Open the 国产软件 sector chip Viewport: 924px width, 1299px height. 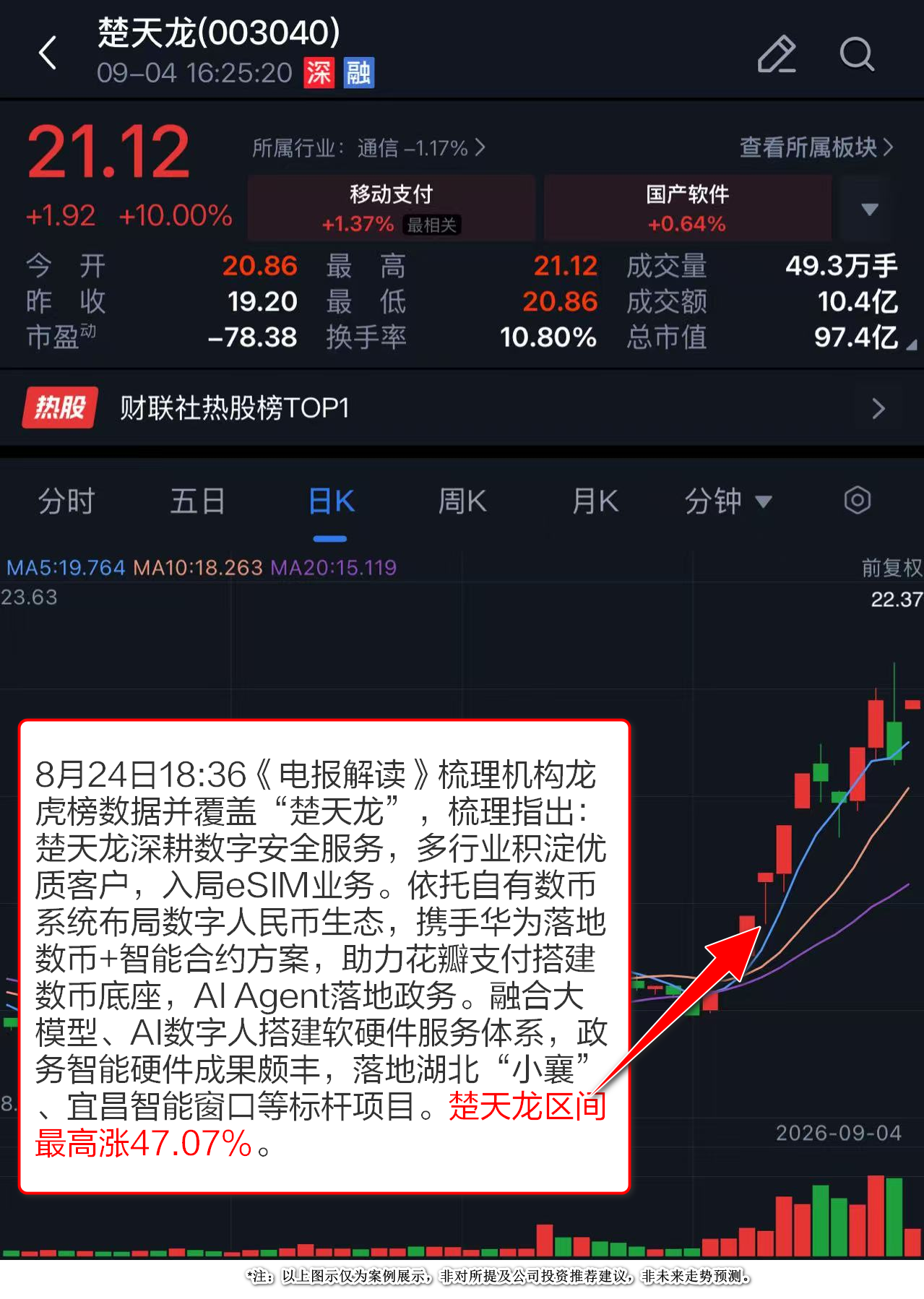coord(687,208)
